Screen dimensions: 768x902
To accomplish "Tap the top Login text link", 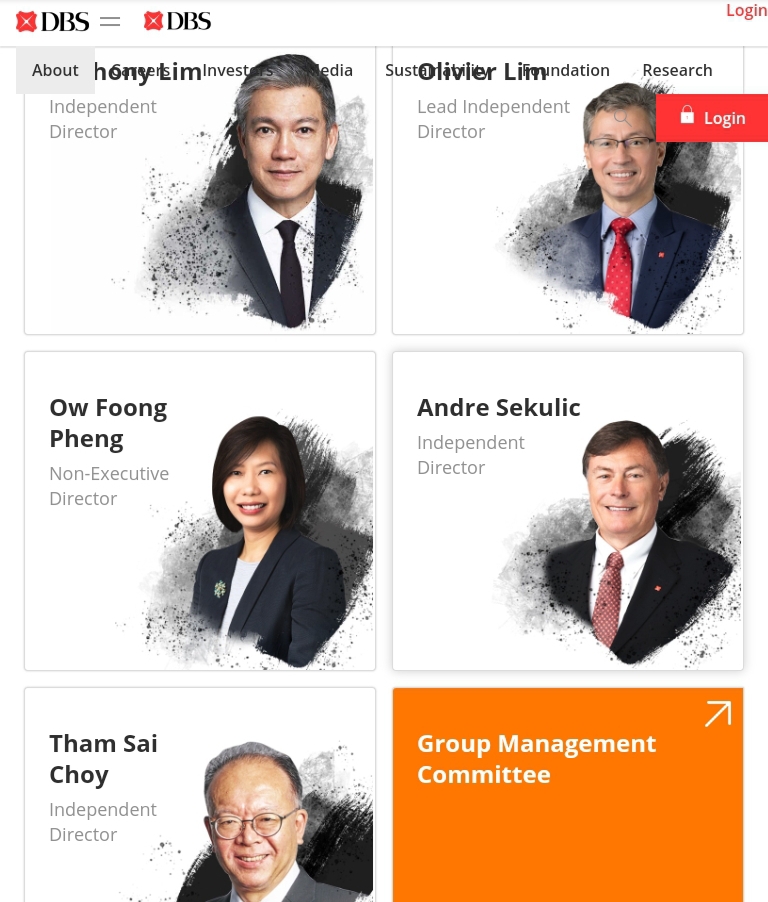I will tap(746, 10).
